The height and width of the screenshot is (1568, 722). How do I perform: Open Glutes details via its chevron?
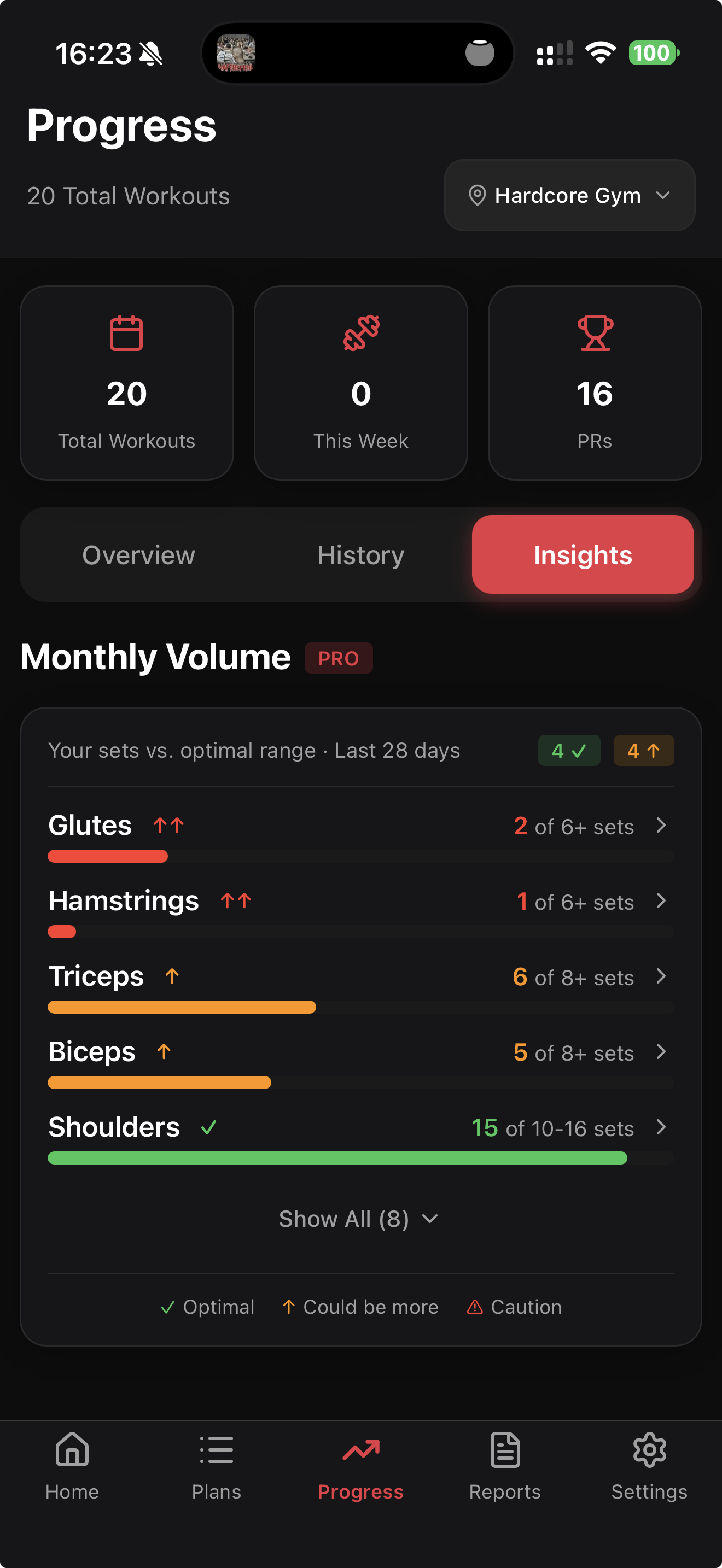[662, 826]
